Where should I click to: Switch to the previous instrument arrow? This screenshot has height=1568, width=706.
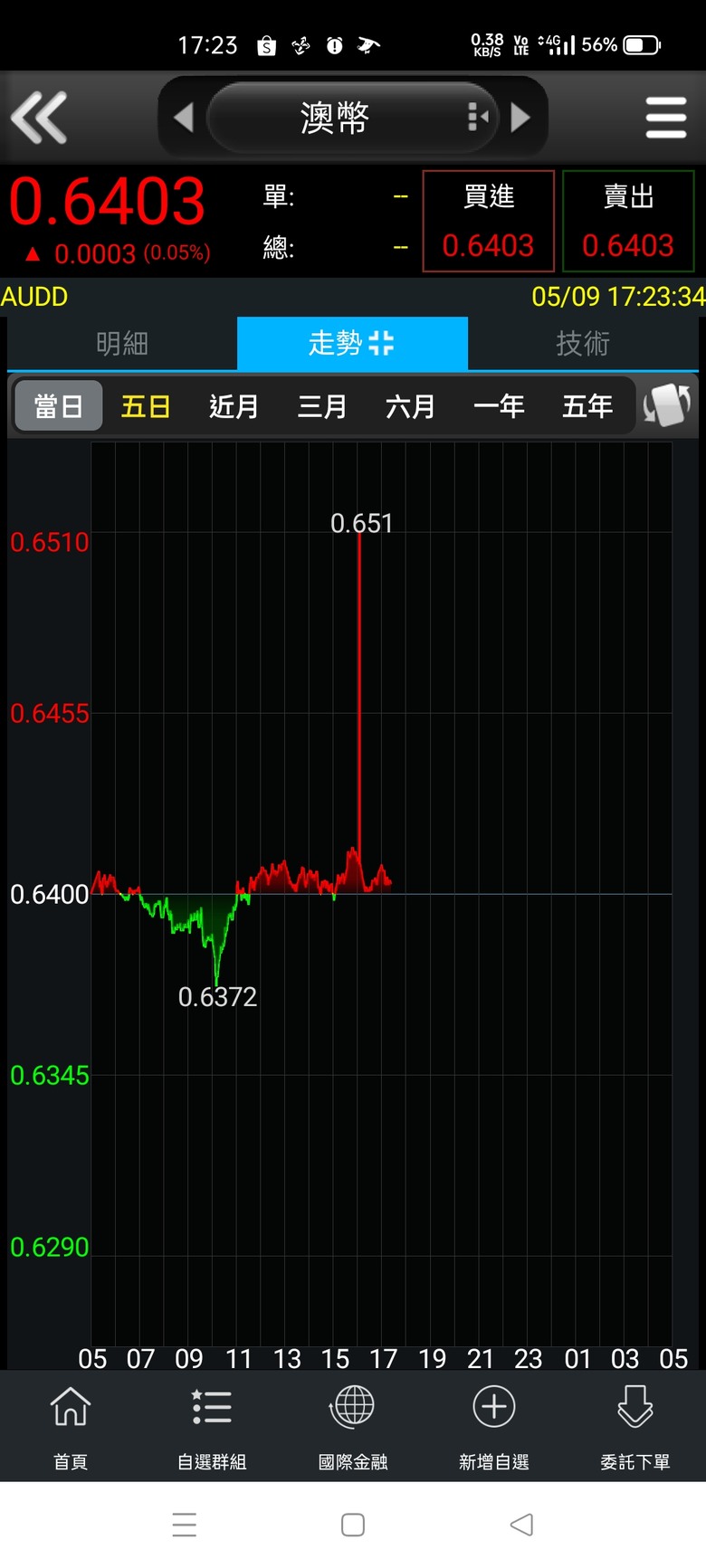pyautogui.click(x=184, y=118)
